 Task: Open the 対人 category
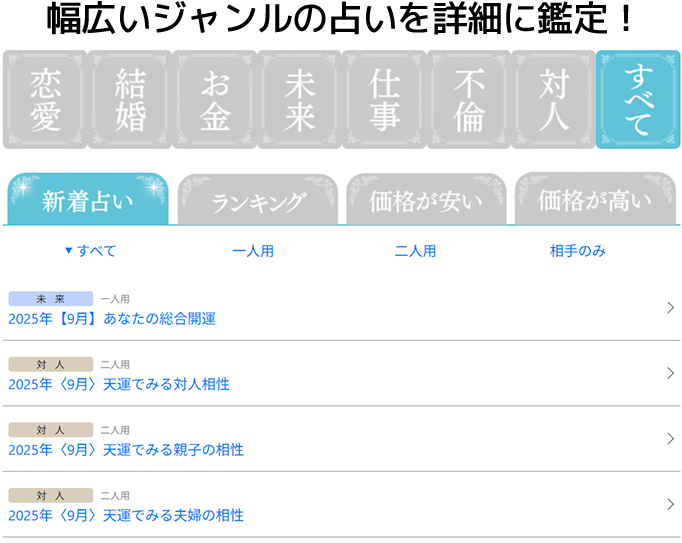pyautogui.click(x=553, y=100)
